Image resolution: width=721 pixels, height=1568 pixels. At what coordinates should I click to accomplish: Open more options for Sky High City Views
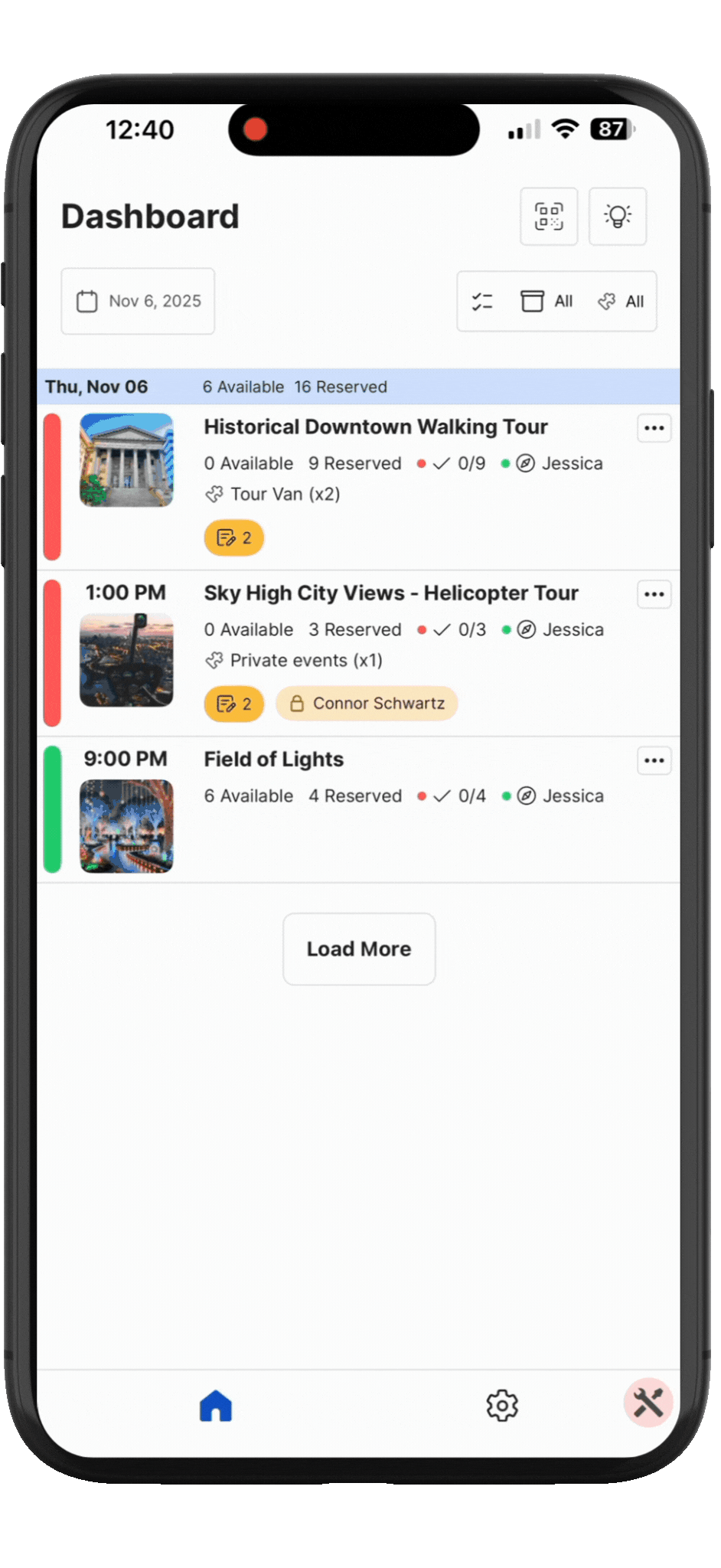654,594
